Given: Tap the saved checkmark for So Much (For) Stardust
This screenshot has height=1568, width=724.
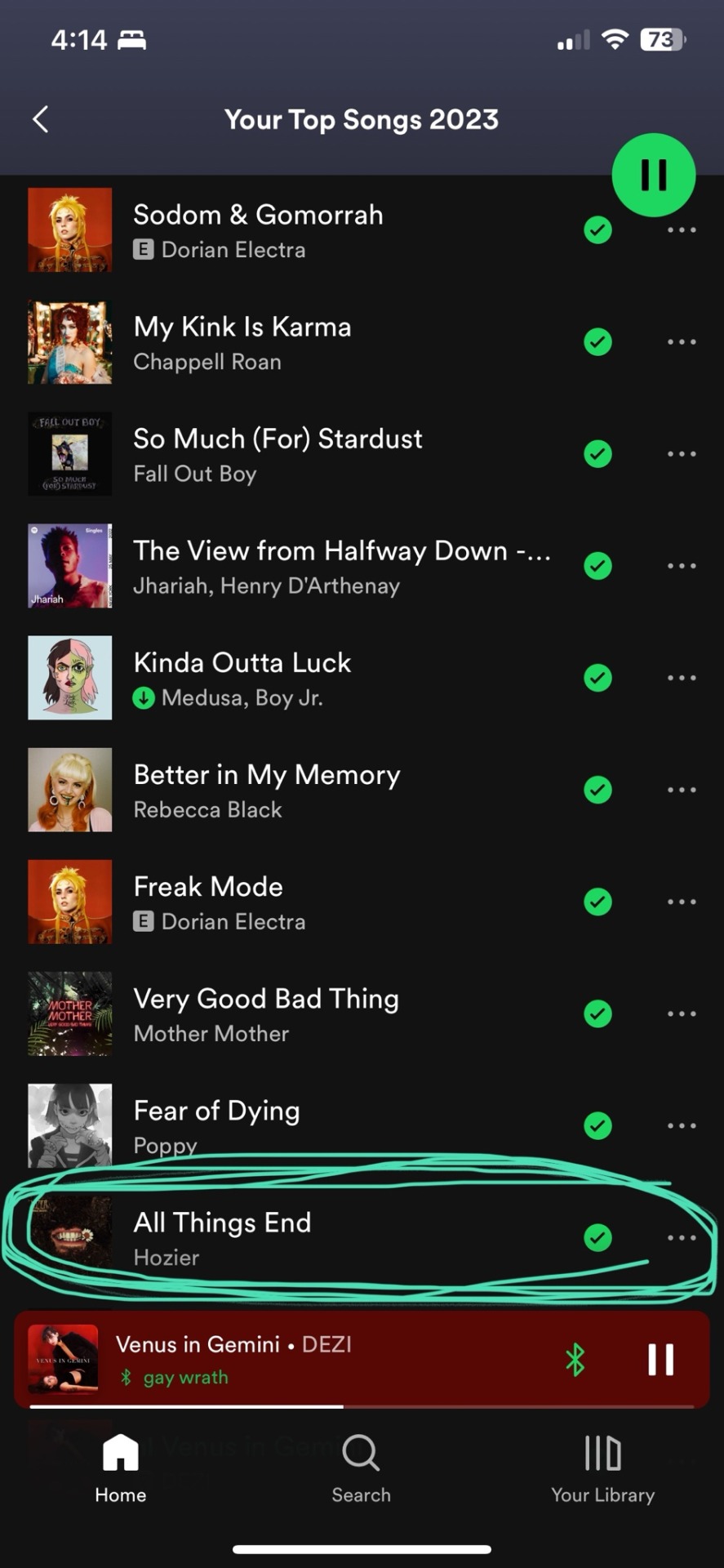Looking at the screenshot, I should coord(597,454).
